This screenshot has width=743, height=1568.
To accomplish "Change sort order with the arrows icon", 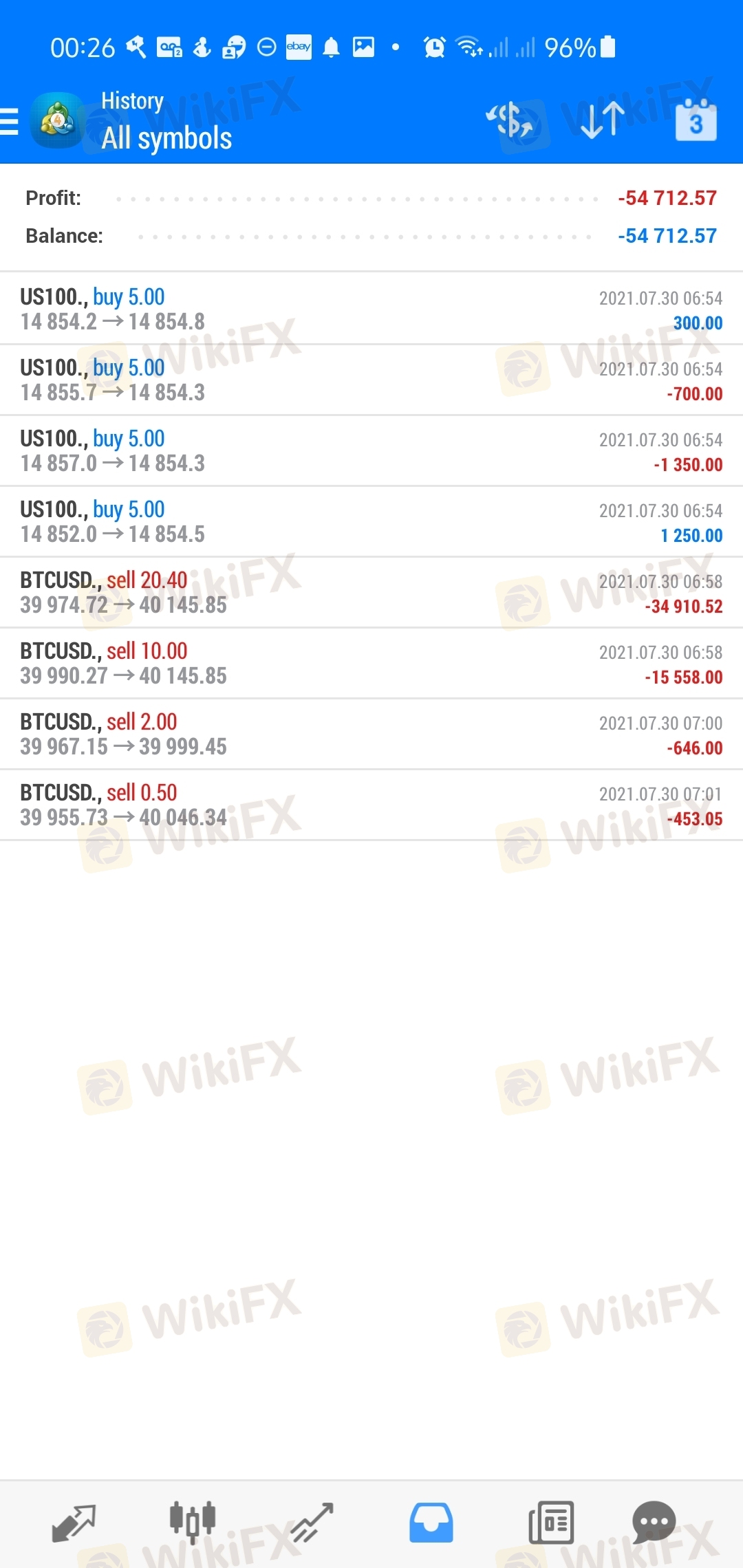I will [602, 120].
